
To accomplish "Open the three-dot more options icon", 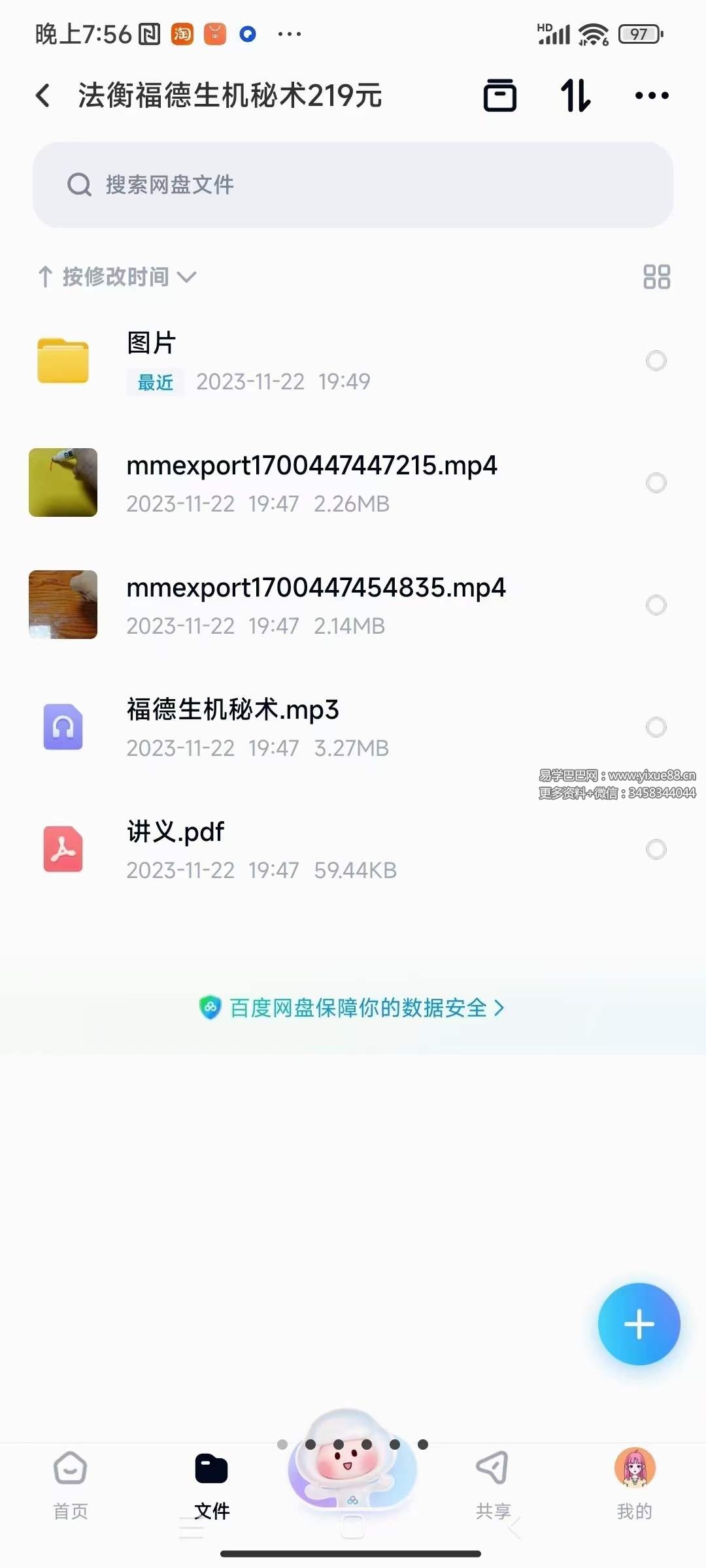I will coord(650,95).
